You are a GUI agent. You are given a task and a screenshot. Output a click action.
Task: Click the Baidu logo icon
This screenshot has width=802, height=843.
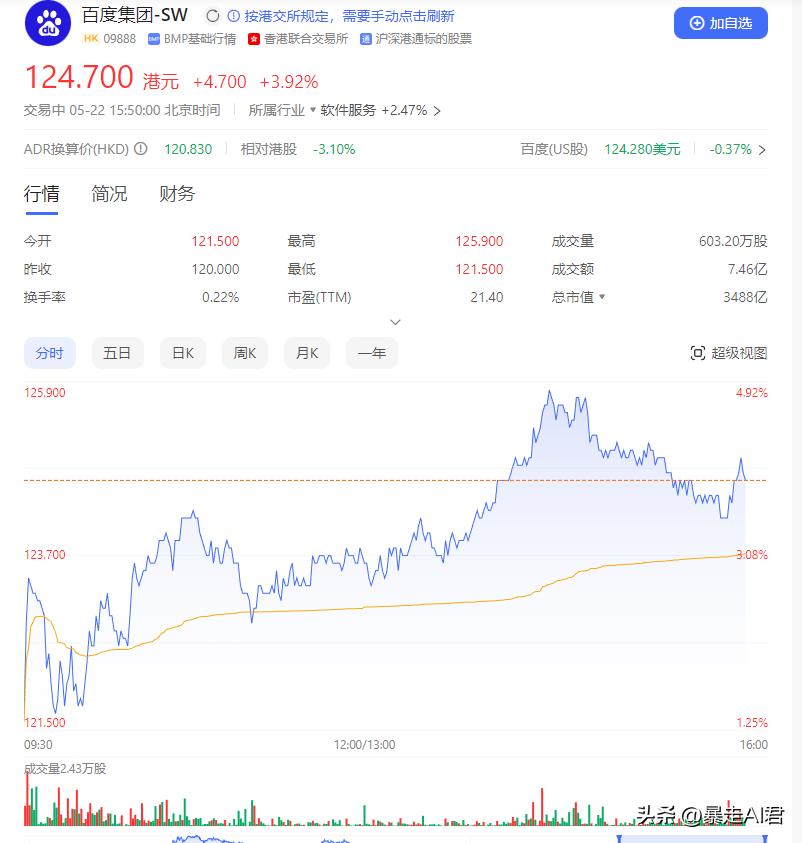(x=46, y=23)
